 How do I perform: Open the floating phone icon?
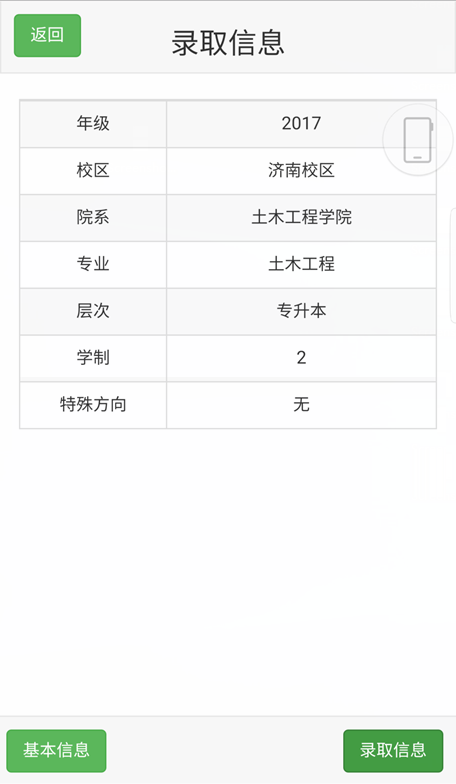click(x=418, y=140)
